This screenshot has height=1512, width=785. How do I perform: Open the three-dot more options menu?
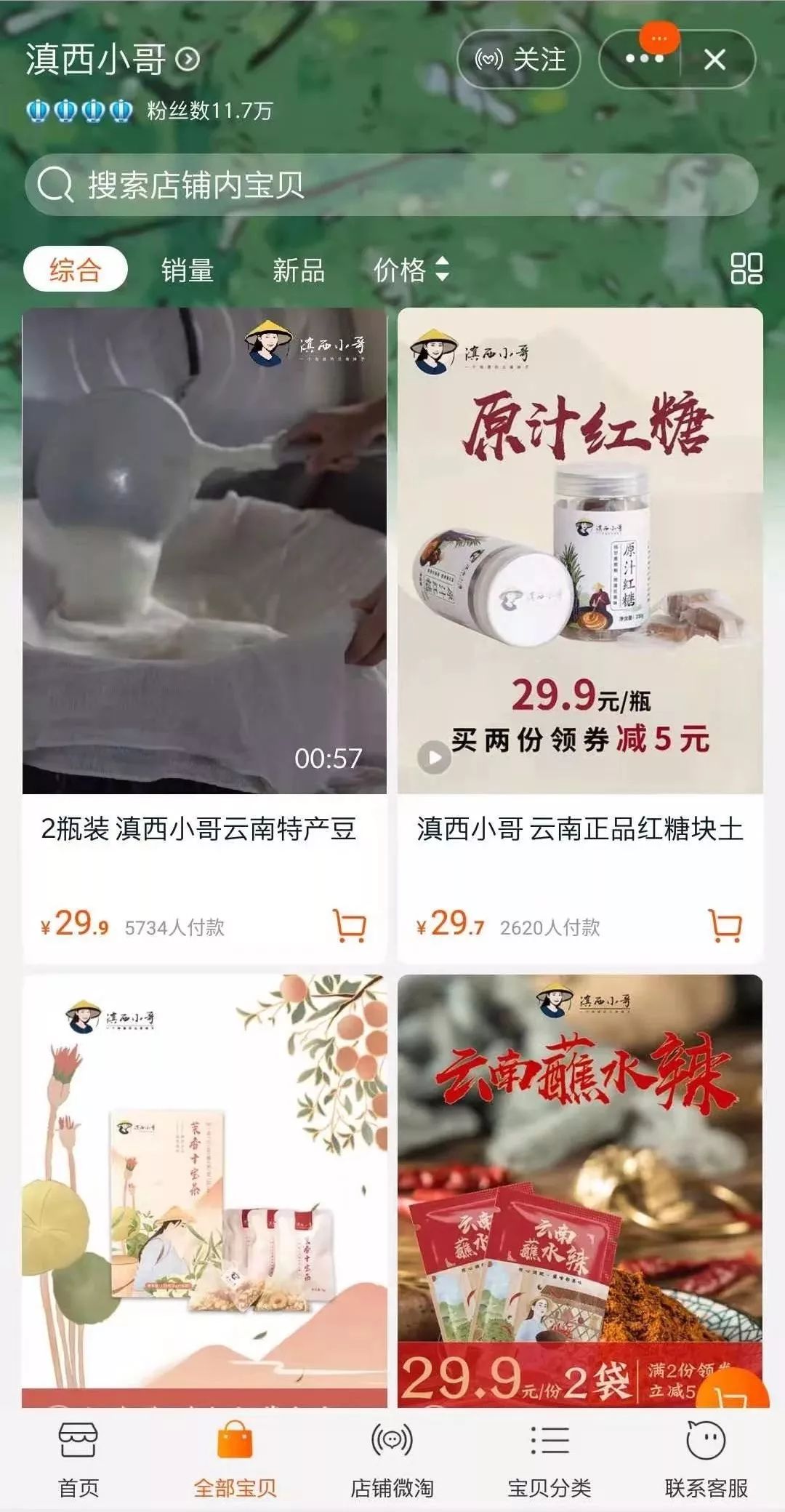click(644, 60)
